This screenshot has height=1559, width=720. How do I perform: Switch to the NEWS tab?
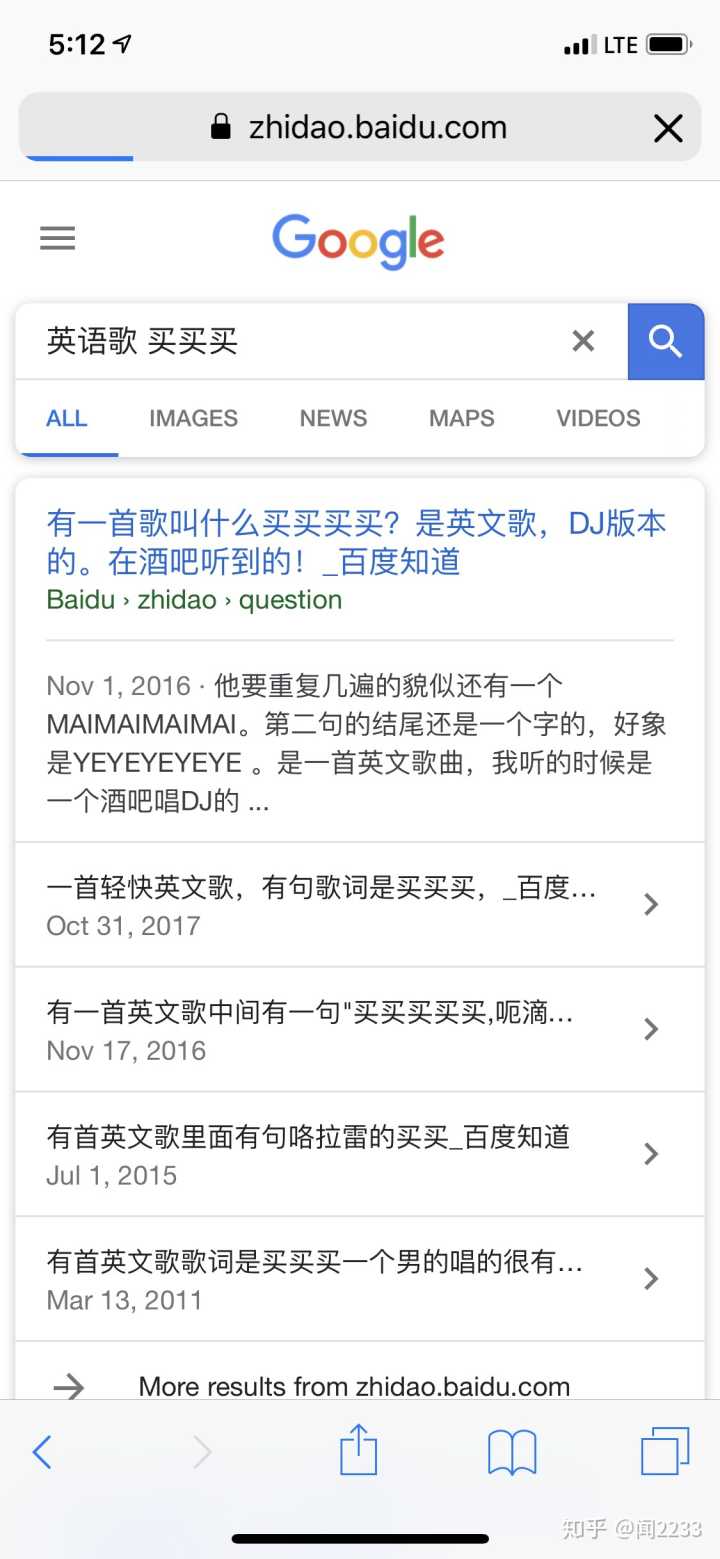(333, 418)
